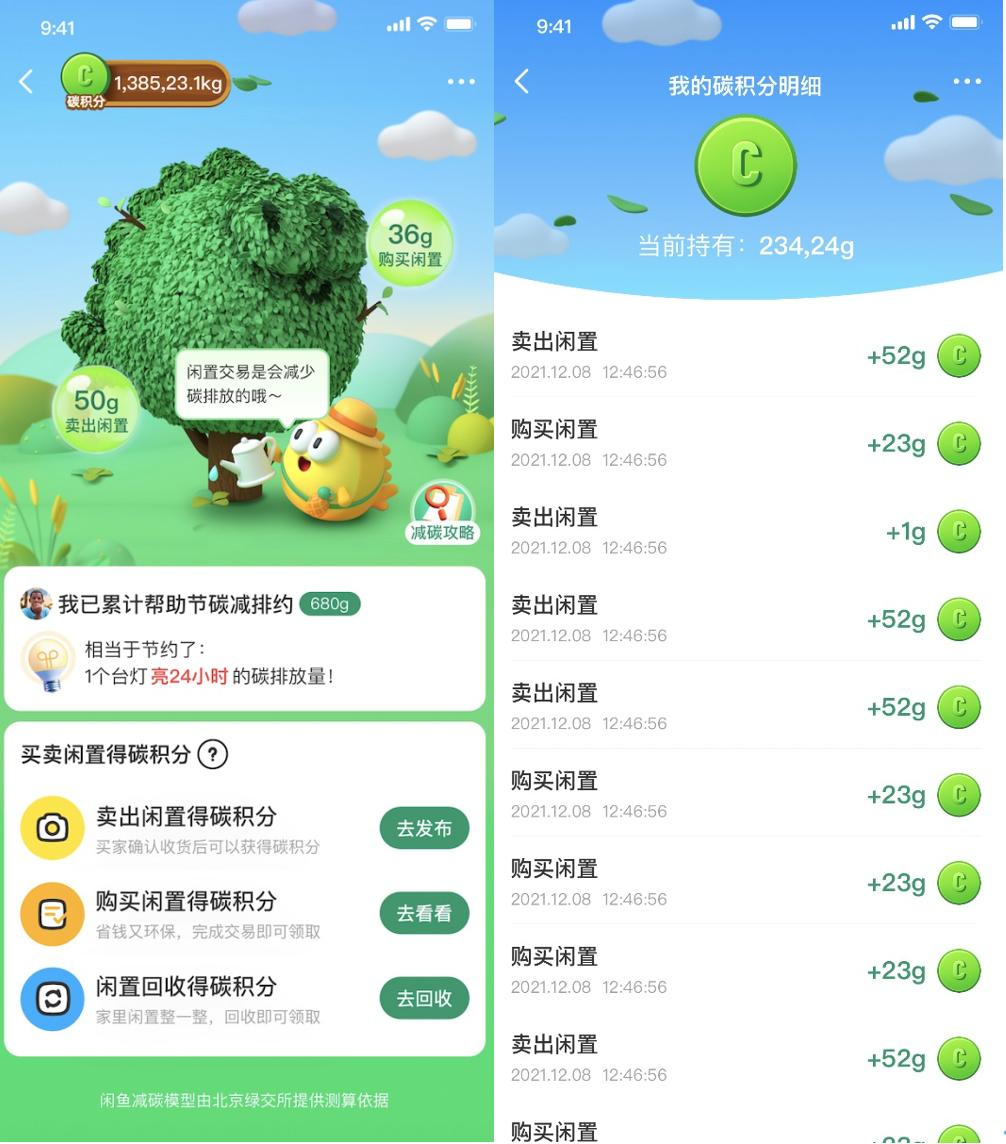The image size is (1006, 1144).
Task: Tap the green coin beside the +1g entry
Action: pos(958,531)
